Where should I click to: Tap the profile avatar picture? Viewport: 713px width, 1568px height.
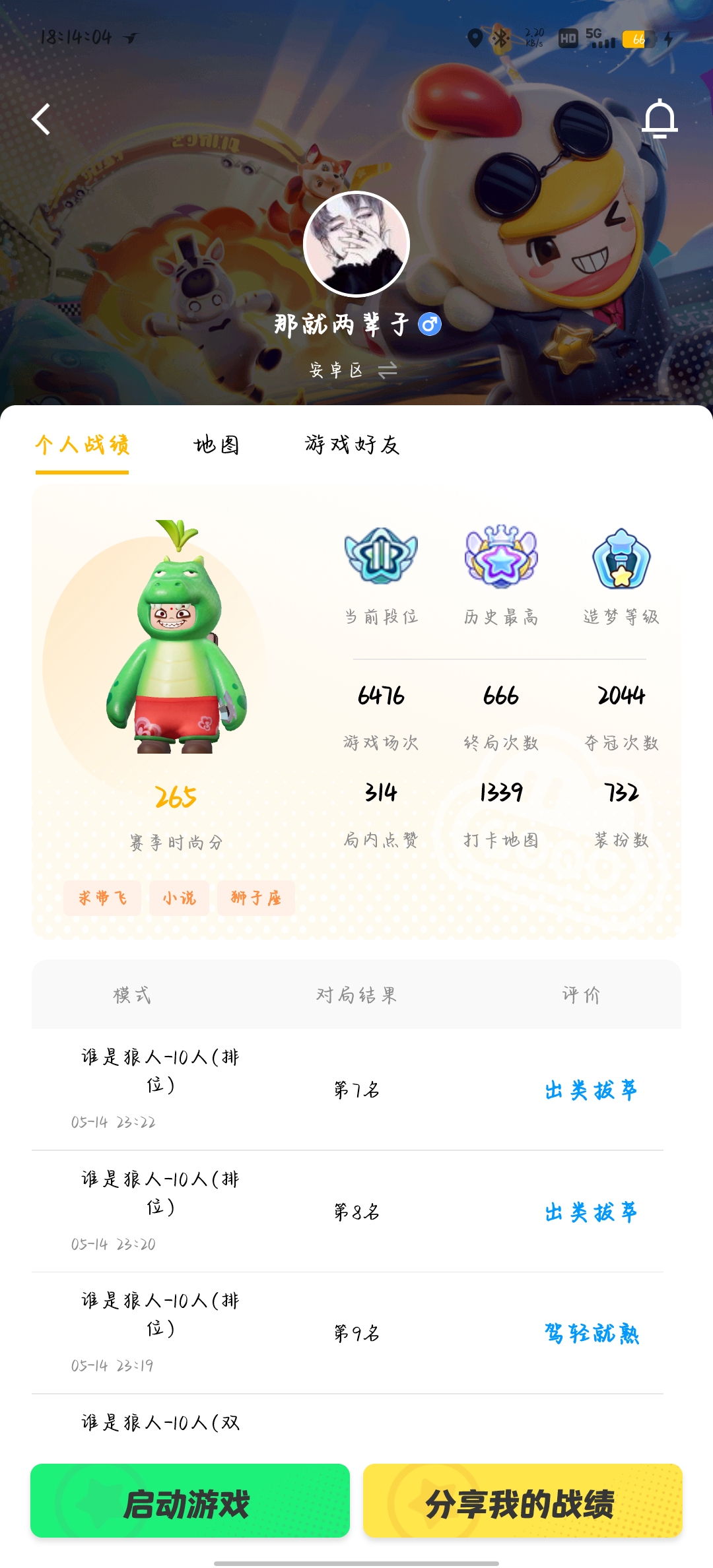pyautogui.click(x=356, y=244)
